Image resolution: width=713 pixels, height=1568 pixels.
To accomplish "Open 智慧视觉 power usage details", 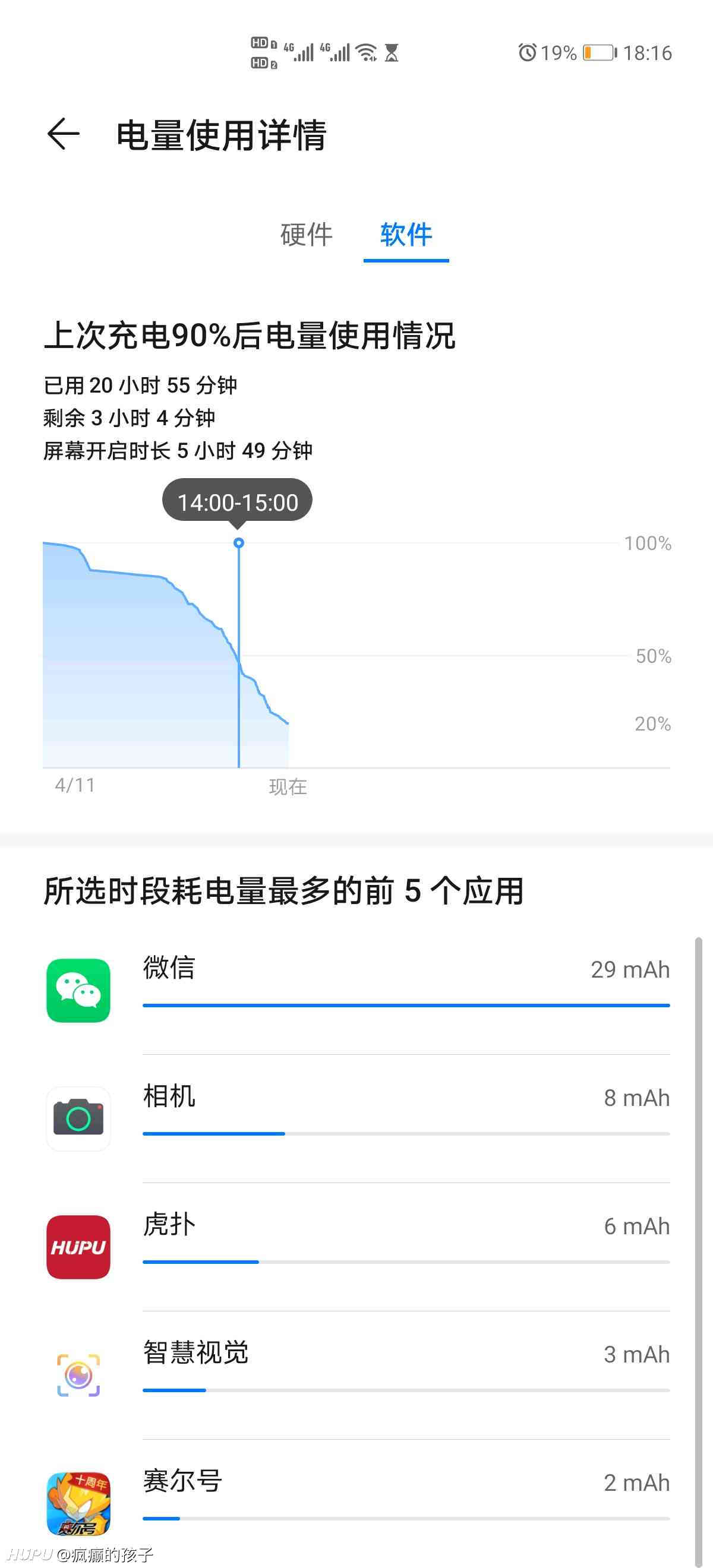I will click(x=358, y=1376).
